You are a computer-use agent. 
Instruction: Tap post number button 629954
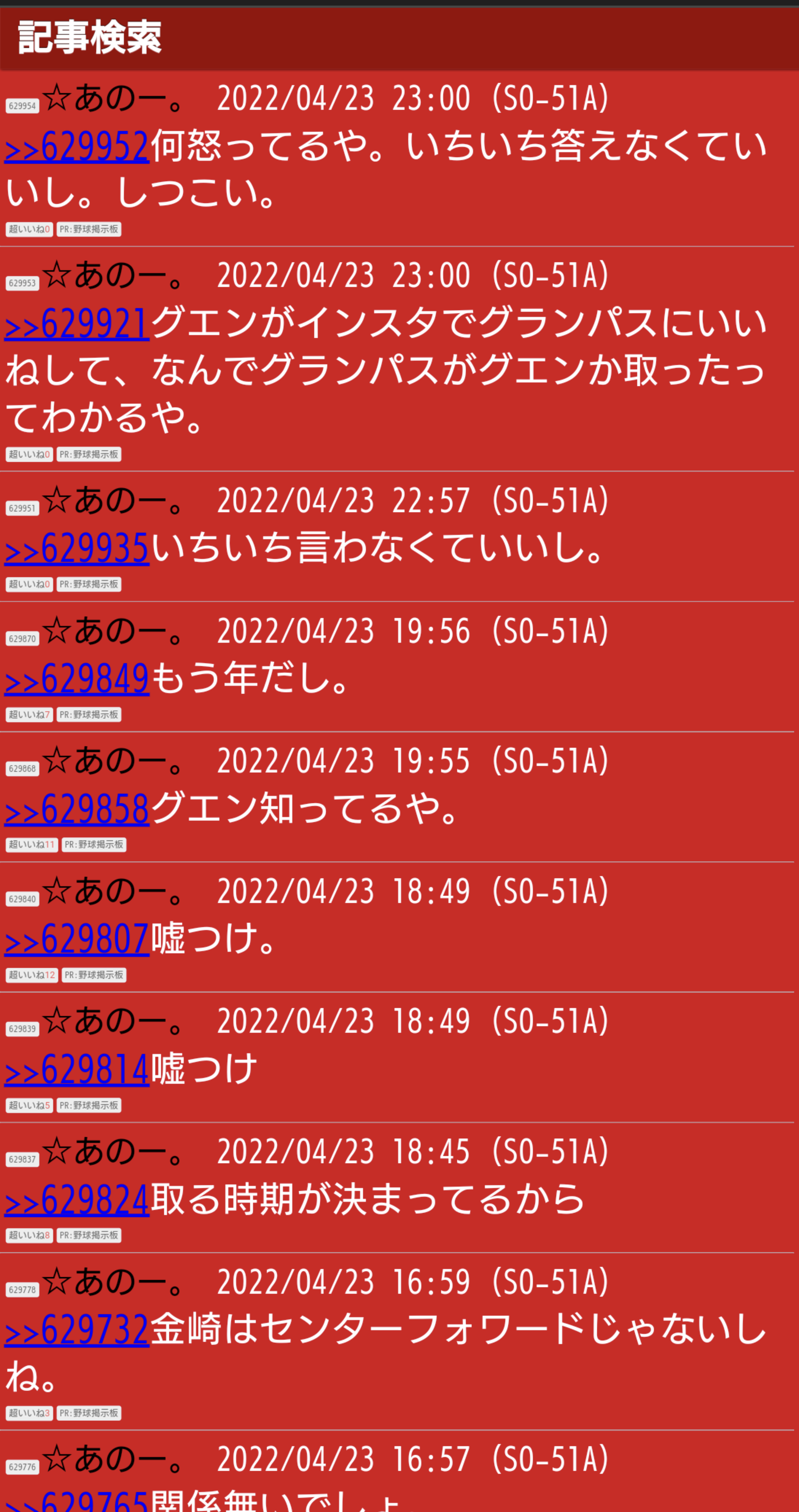click(x=22, y=106)
